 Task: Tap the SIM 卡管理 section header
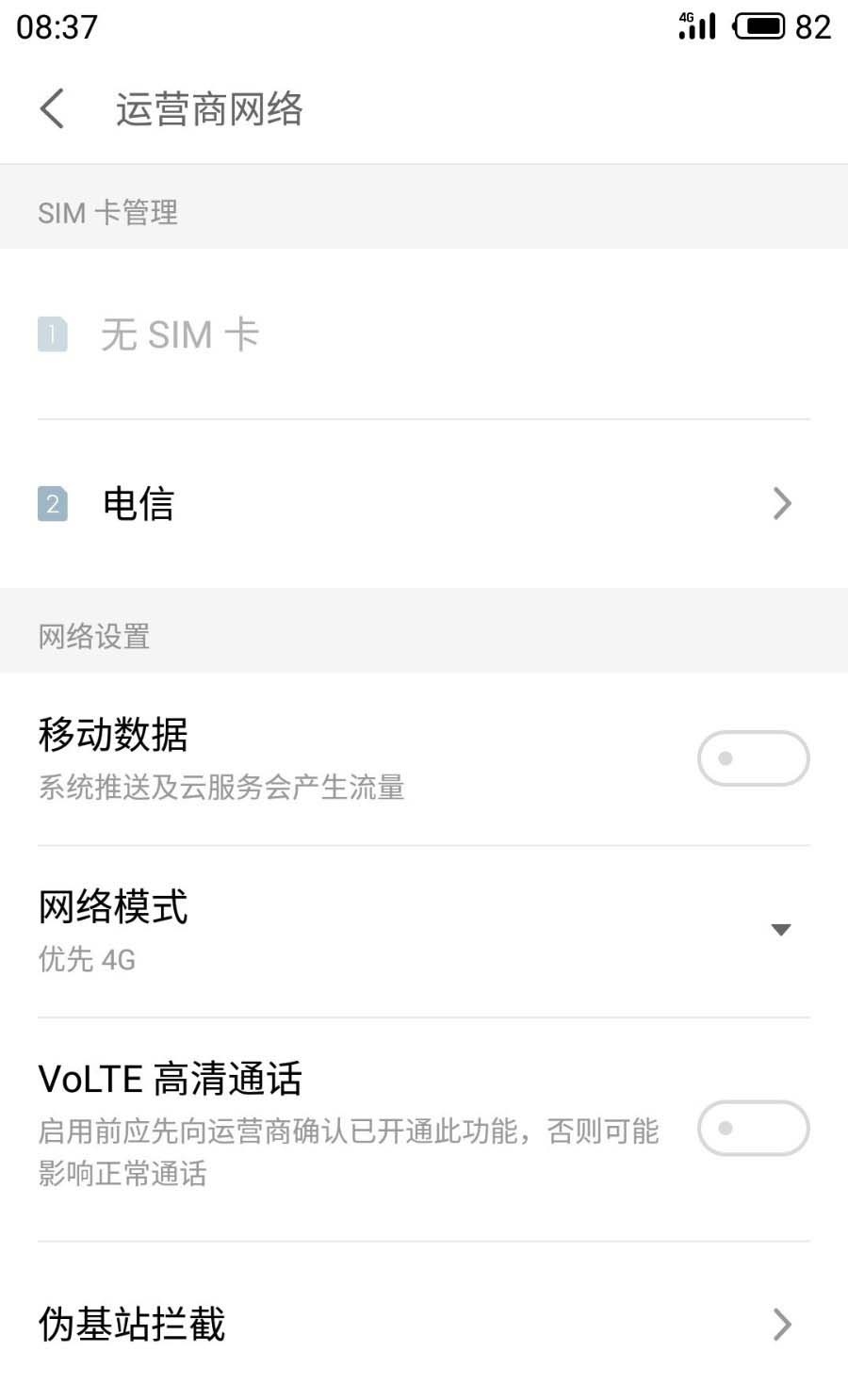(x=107, y=213)
